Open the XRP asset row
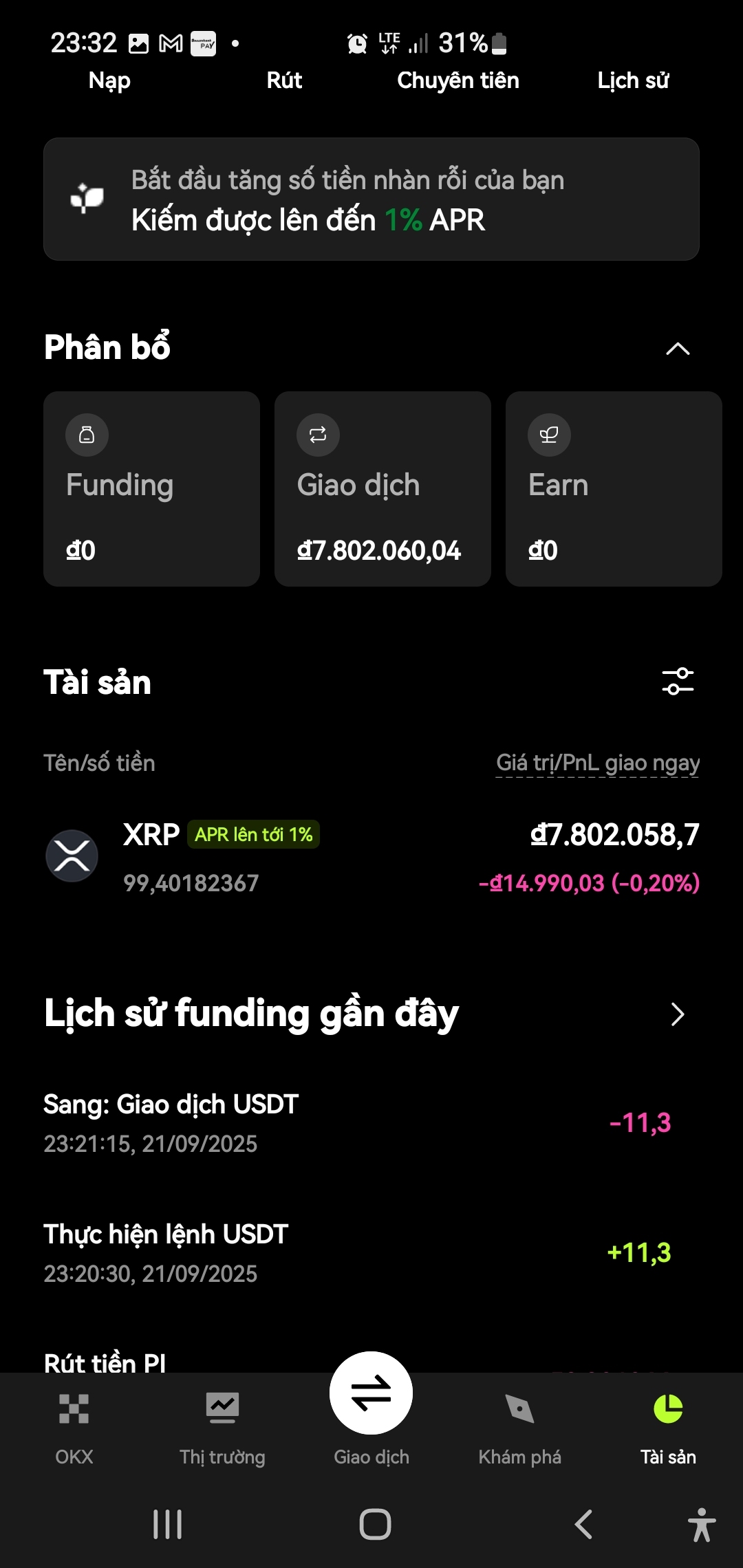The width and height of the screenshot is (743, 1568). click(x=371, y=857)
